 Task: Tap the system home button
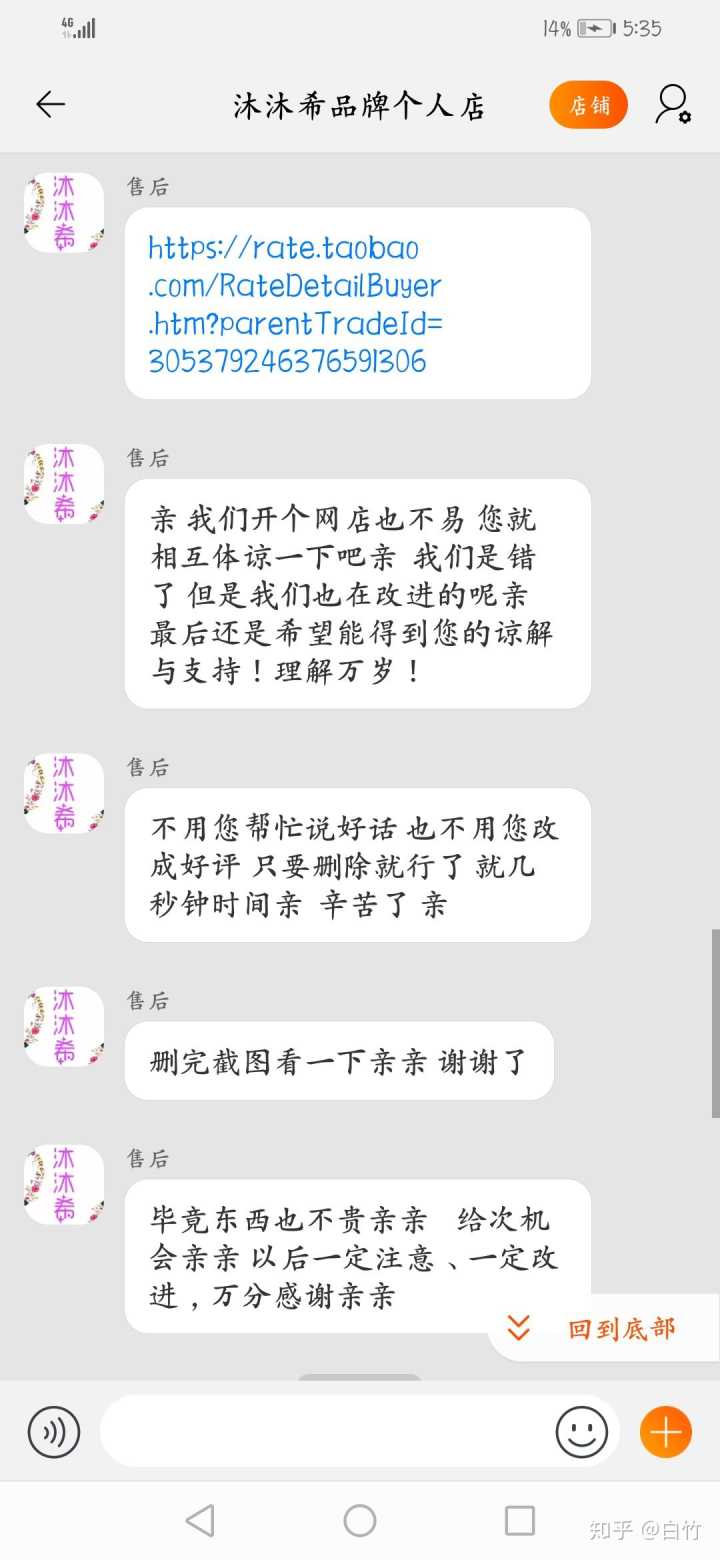(x=360, y=1521)
